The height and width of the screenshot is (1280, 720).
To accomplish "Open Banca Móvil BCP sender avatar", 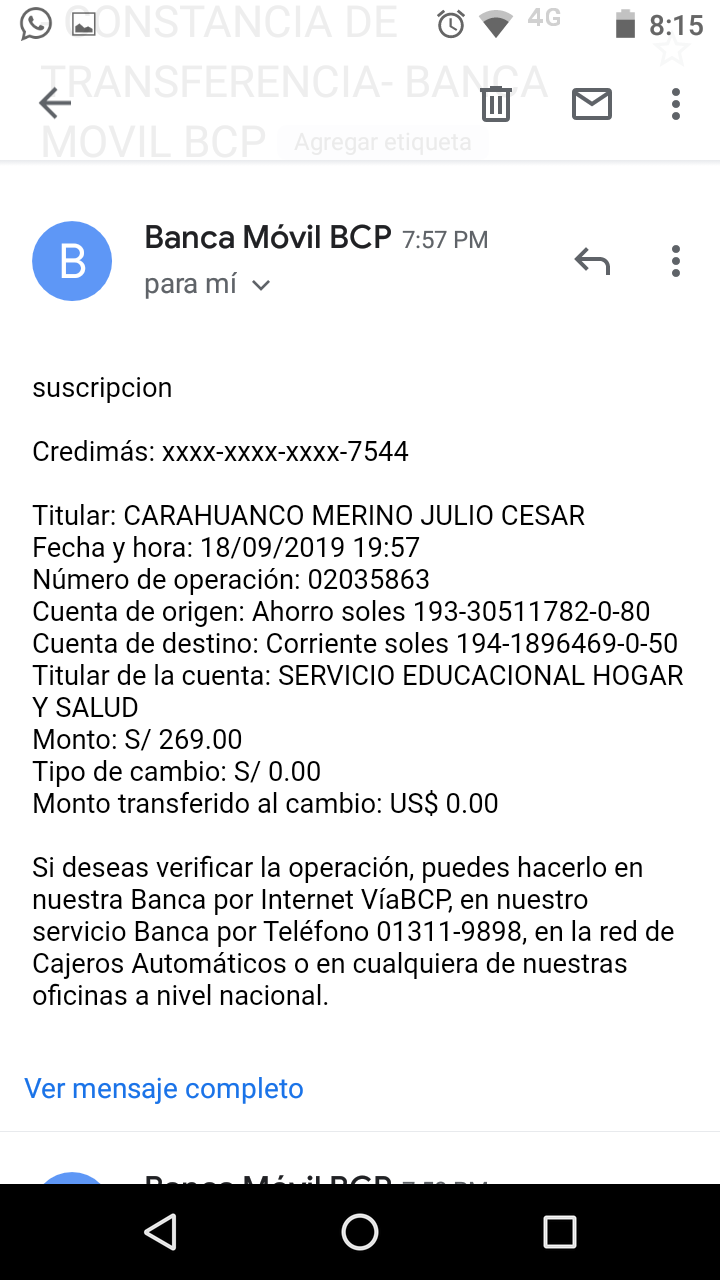I will coord(72,261).
